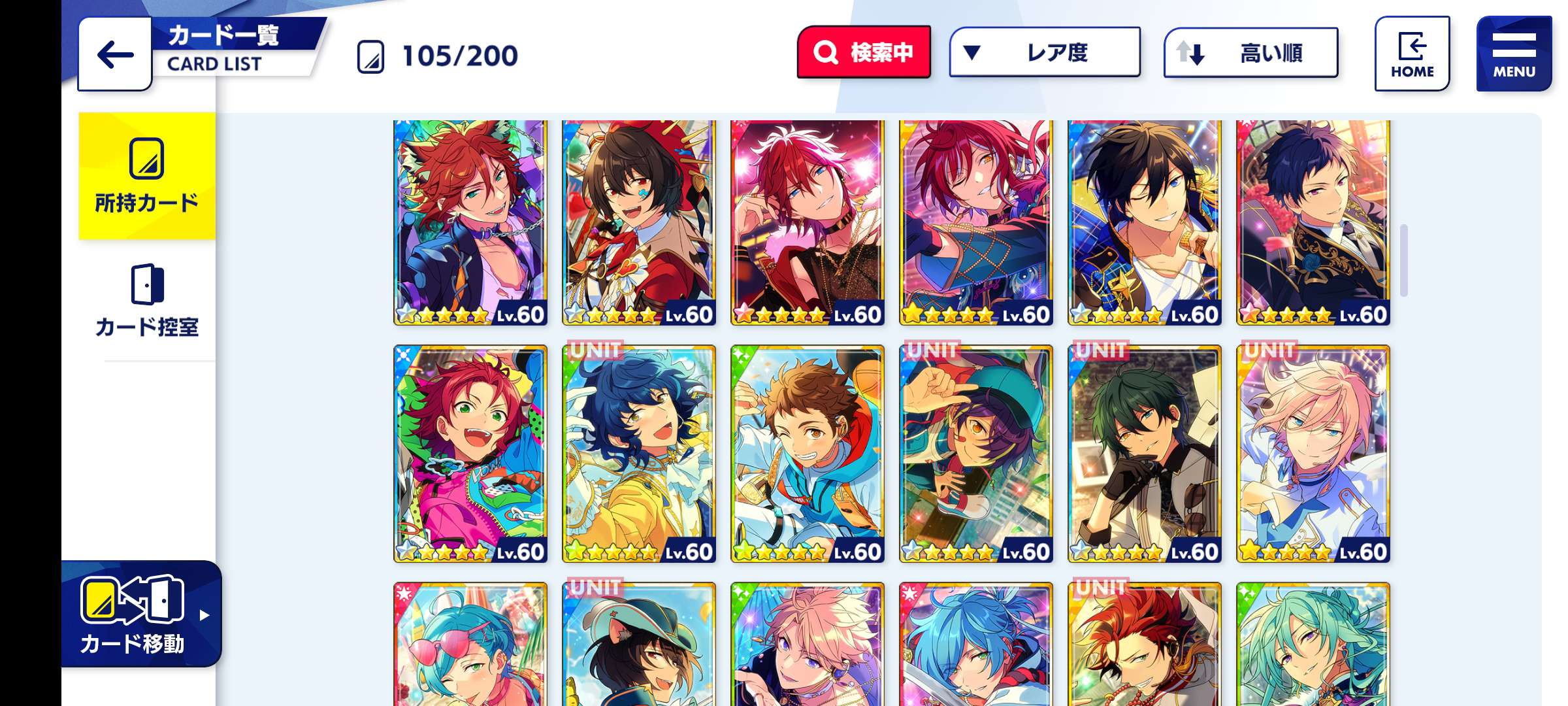Image resolution: width=1568 pixels, height=706 pixels.
Task: Open the 検索中 search filter button
Action: point(864,52)
